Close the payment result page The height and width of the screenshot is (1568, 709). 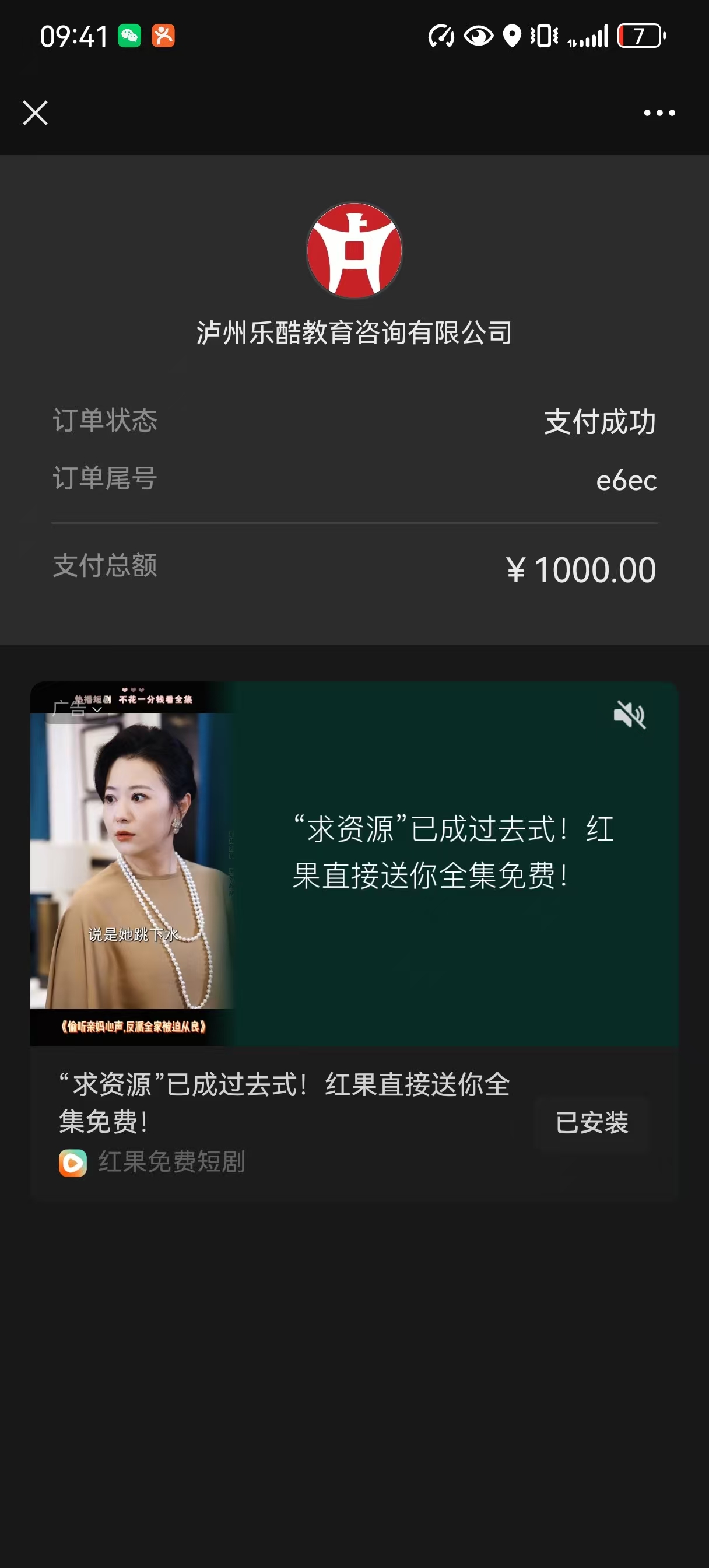(36, 113)
